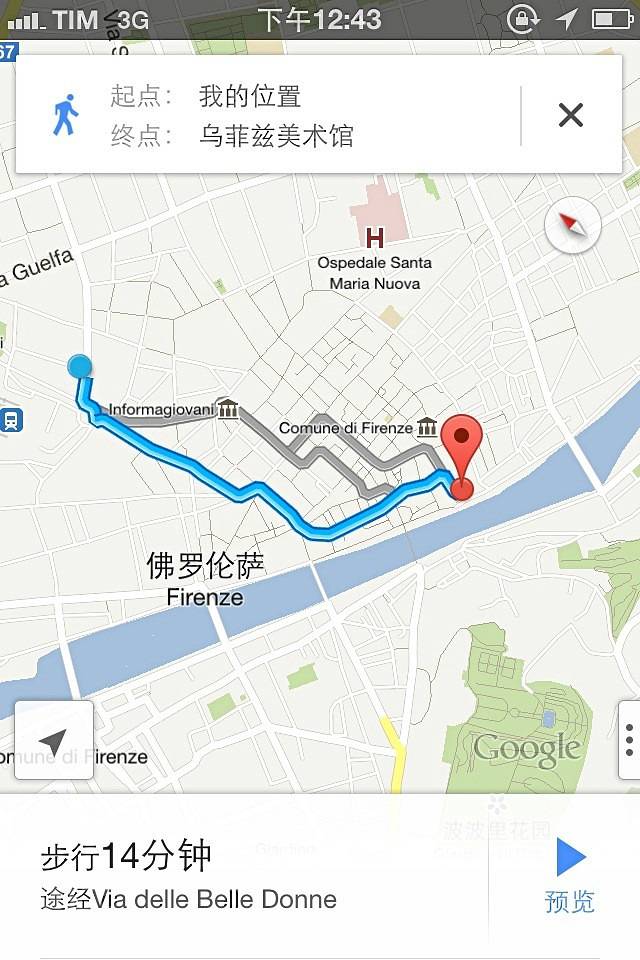Screen dimensions: 640x960
Task: Tap the walking mode icon
Action: click(66, 115)
